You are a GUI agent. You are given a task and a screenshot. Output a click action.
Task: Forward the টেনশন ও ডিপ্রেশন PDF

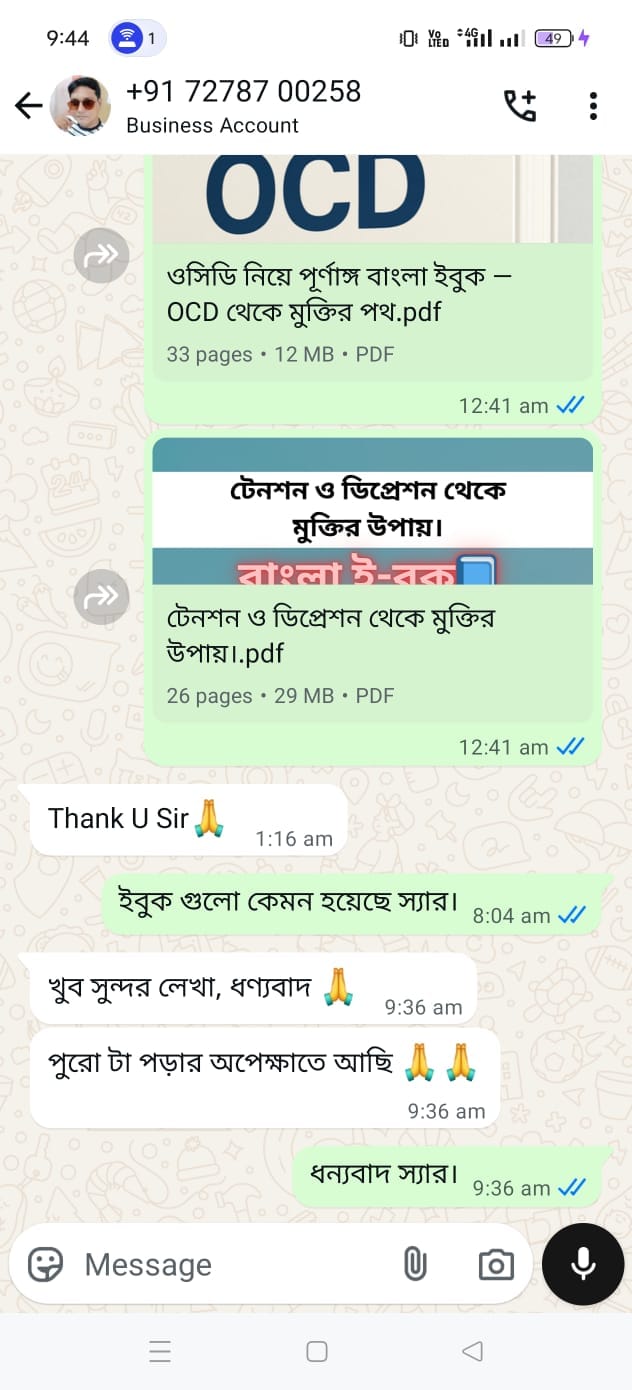point(102,597)
